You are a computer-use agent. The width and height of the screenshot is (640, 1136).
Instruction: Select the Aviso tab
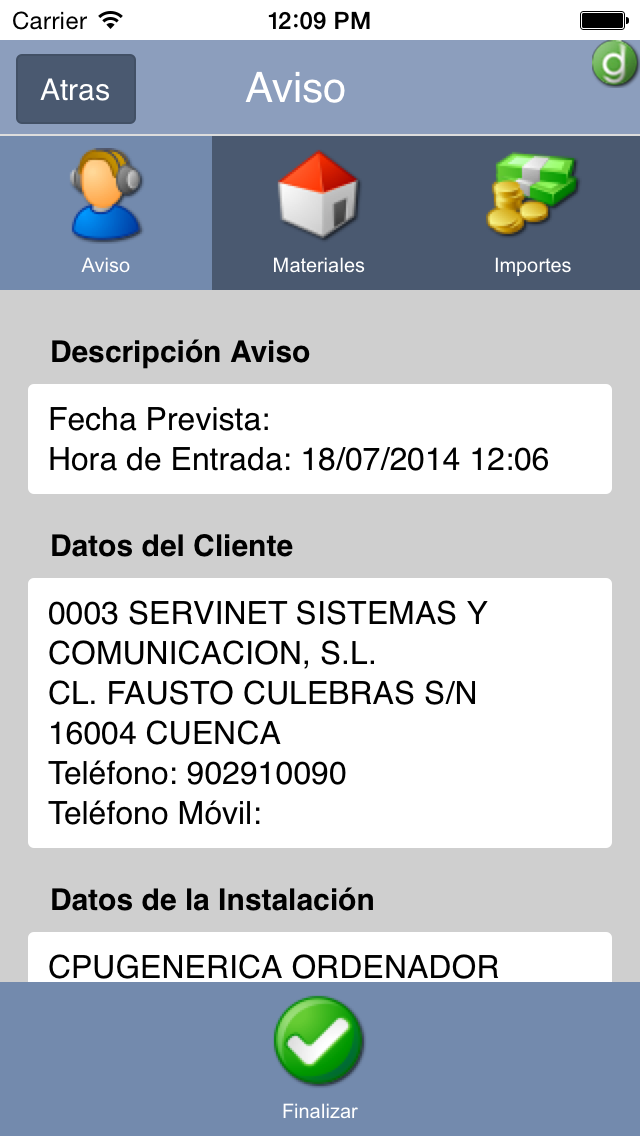click(x=106, y=213)
